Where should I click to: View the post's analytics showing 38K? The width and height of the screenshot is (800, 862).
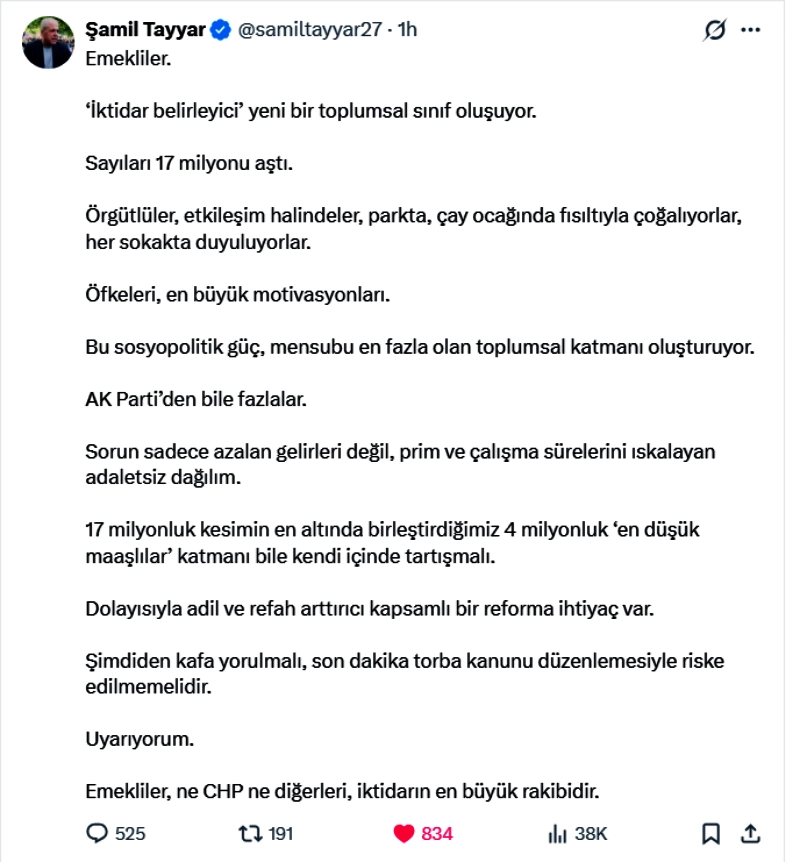pos(558,833)
